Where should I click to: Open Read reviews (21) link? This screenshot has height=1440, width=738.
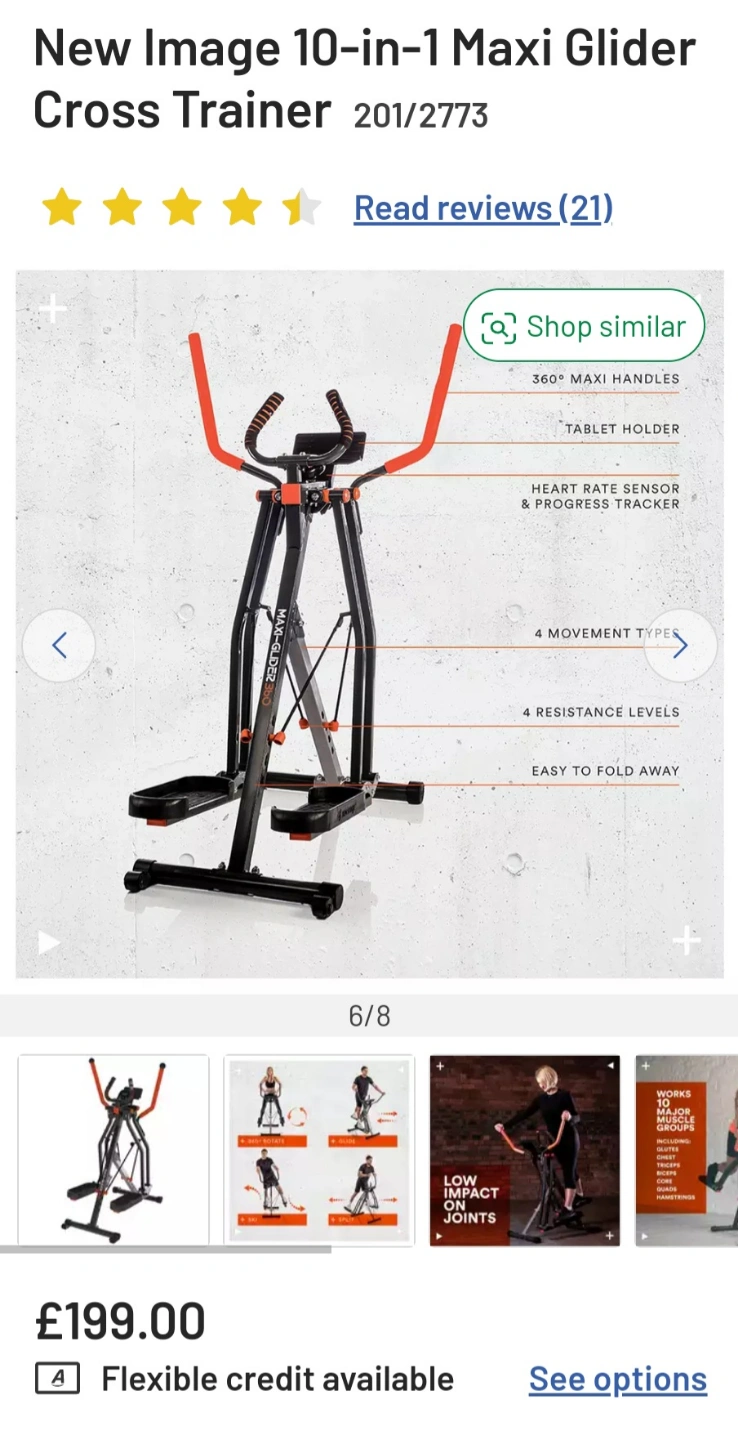(483, 208)
